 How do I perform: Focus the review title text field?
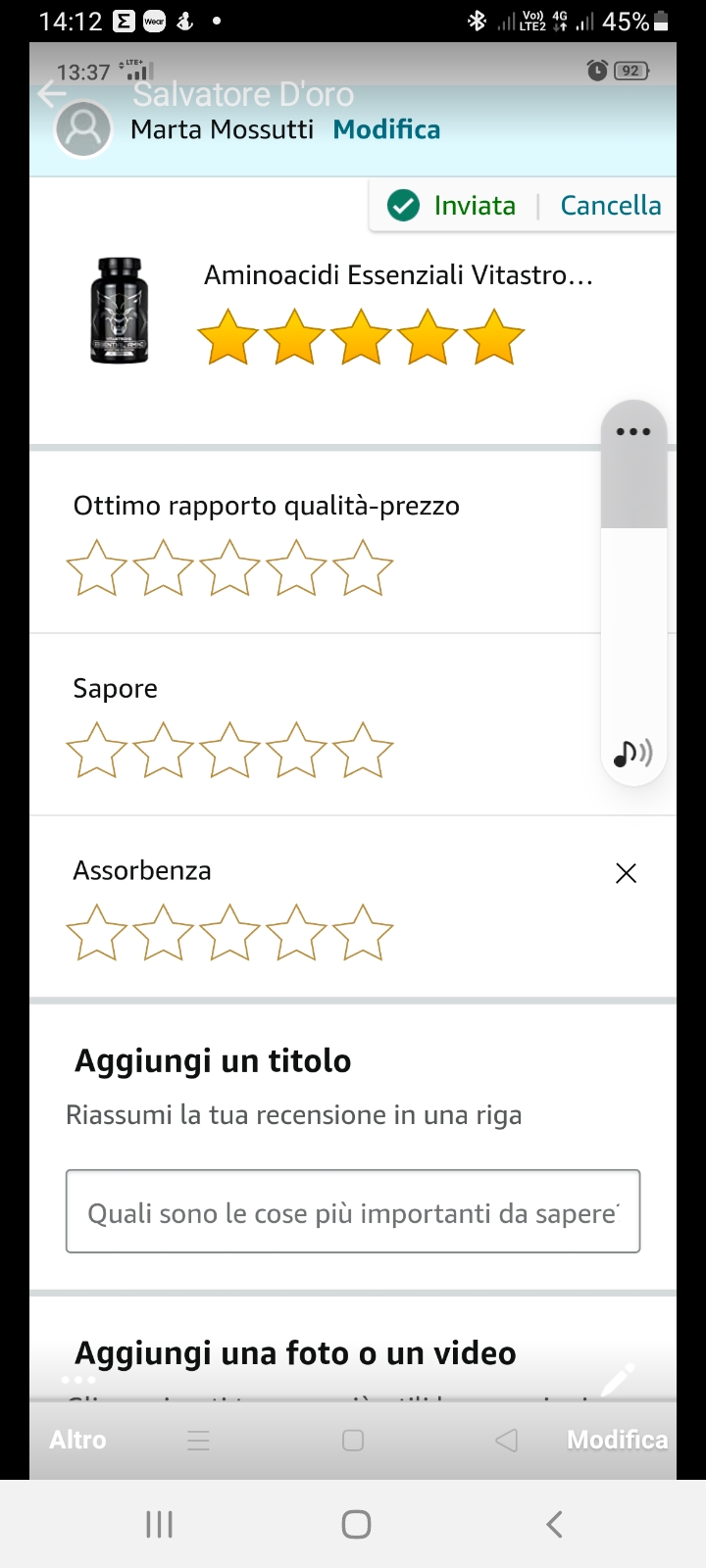click(x=353, y=1212)
